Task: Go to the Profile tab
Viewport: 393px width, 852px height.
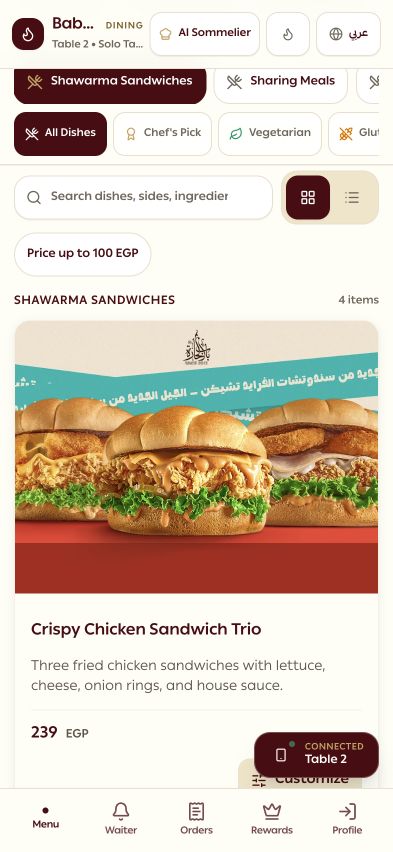Action: point(347,818)
